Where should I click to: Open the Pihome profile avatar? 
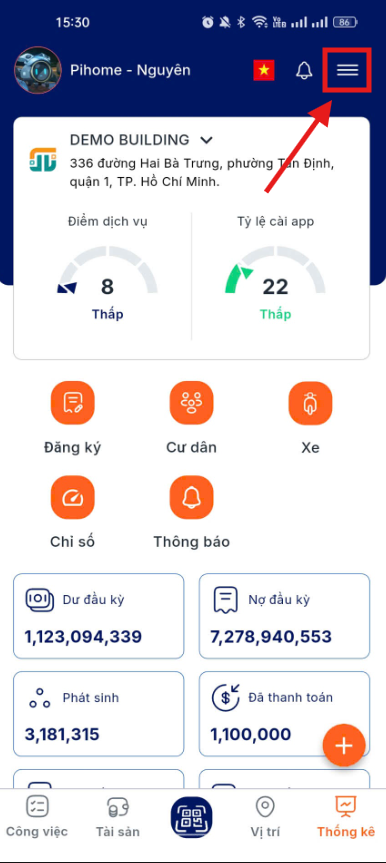click(x=37, y=70)
